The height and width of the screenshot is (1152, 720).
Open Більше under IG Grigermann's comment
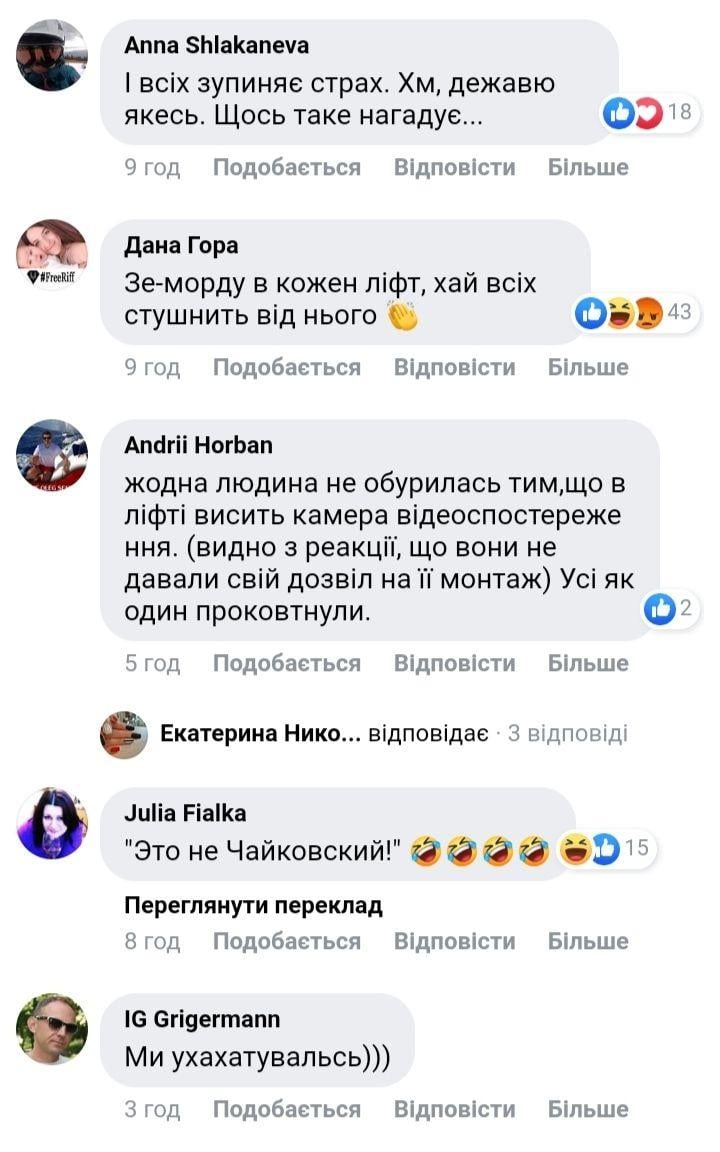(588, 1109)
